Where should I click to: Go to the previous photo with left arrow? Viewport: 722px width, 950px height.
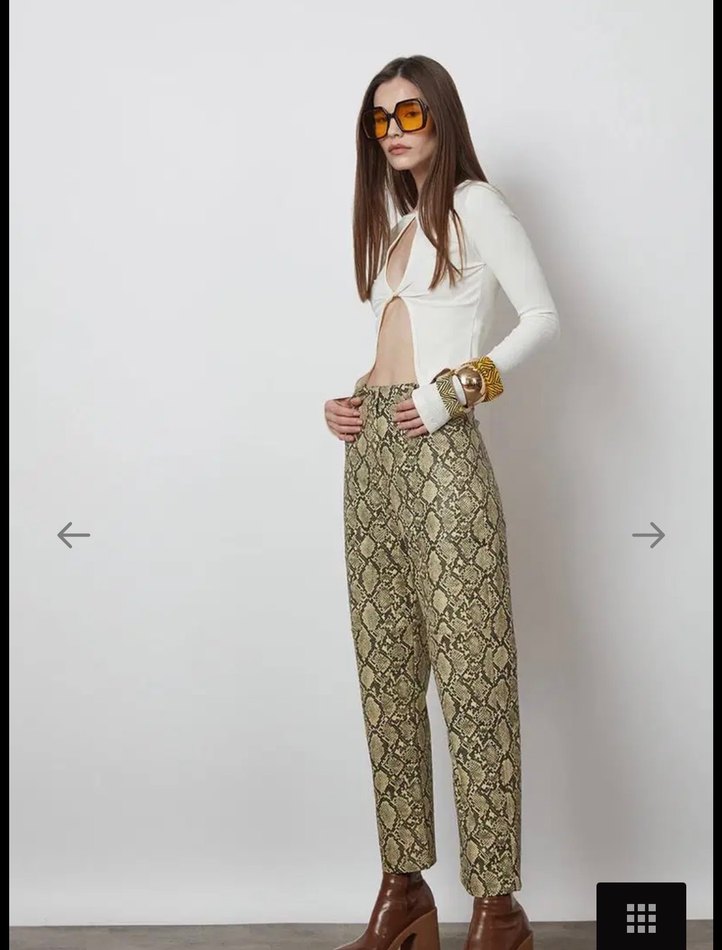coord(73,535)
